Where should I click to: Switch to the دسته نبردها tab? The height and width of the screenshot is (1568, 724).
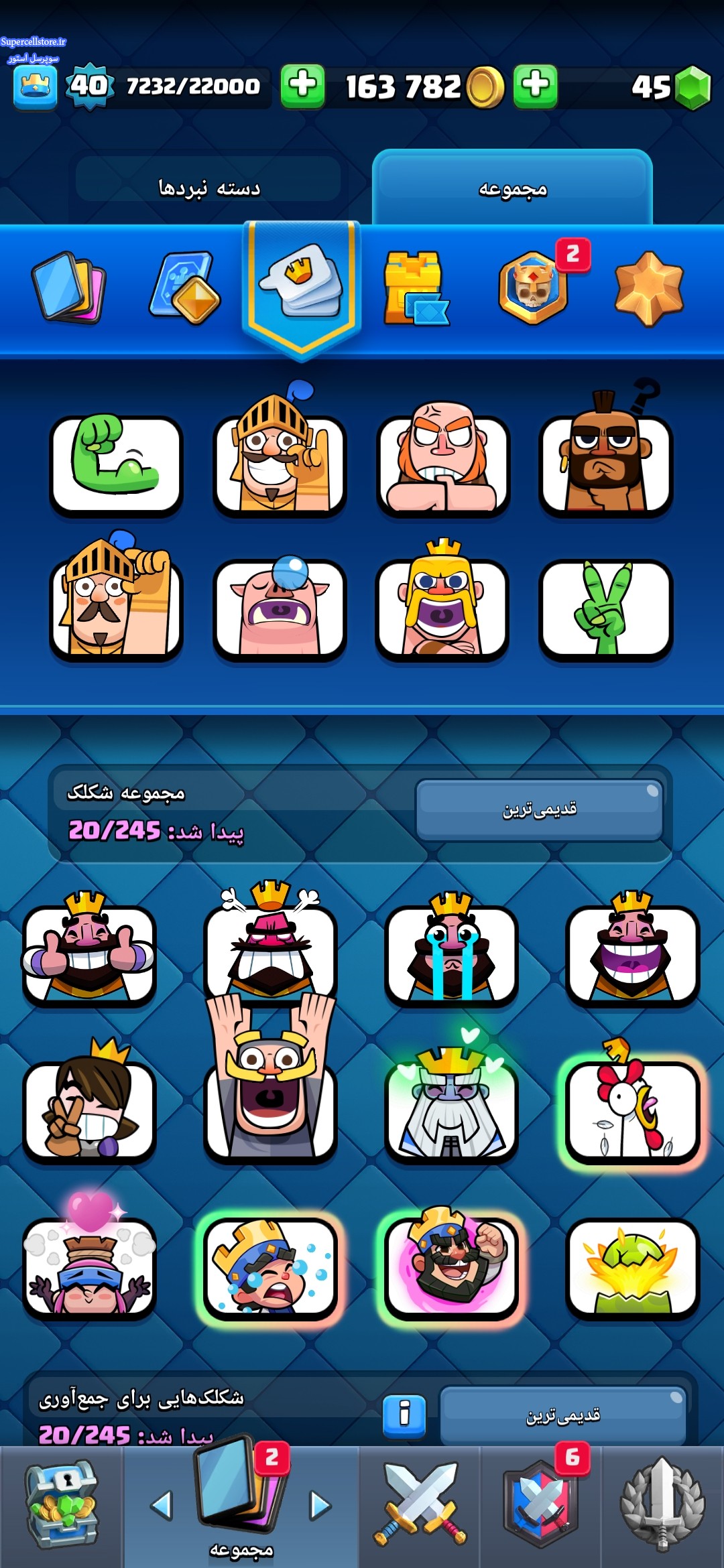point(208,188)
